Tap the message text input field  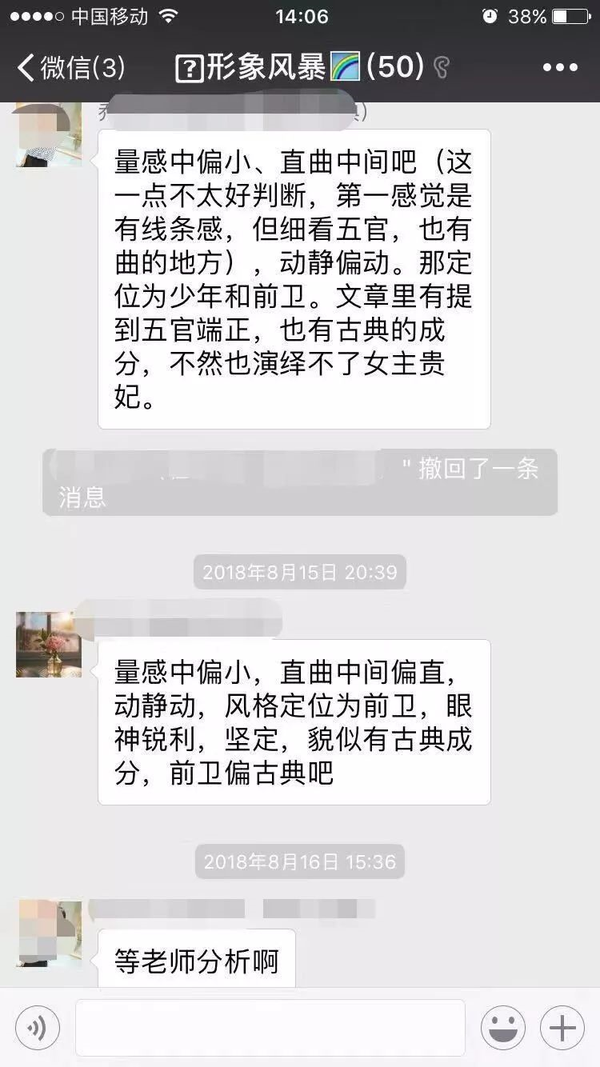(270, 1027)
